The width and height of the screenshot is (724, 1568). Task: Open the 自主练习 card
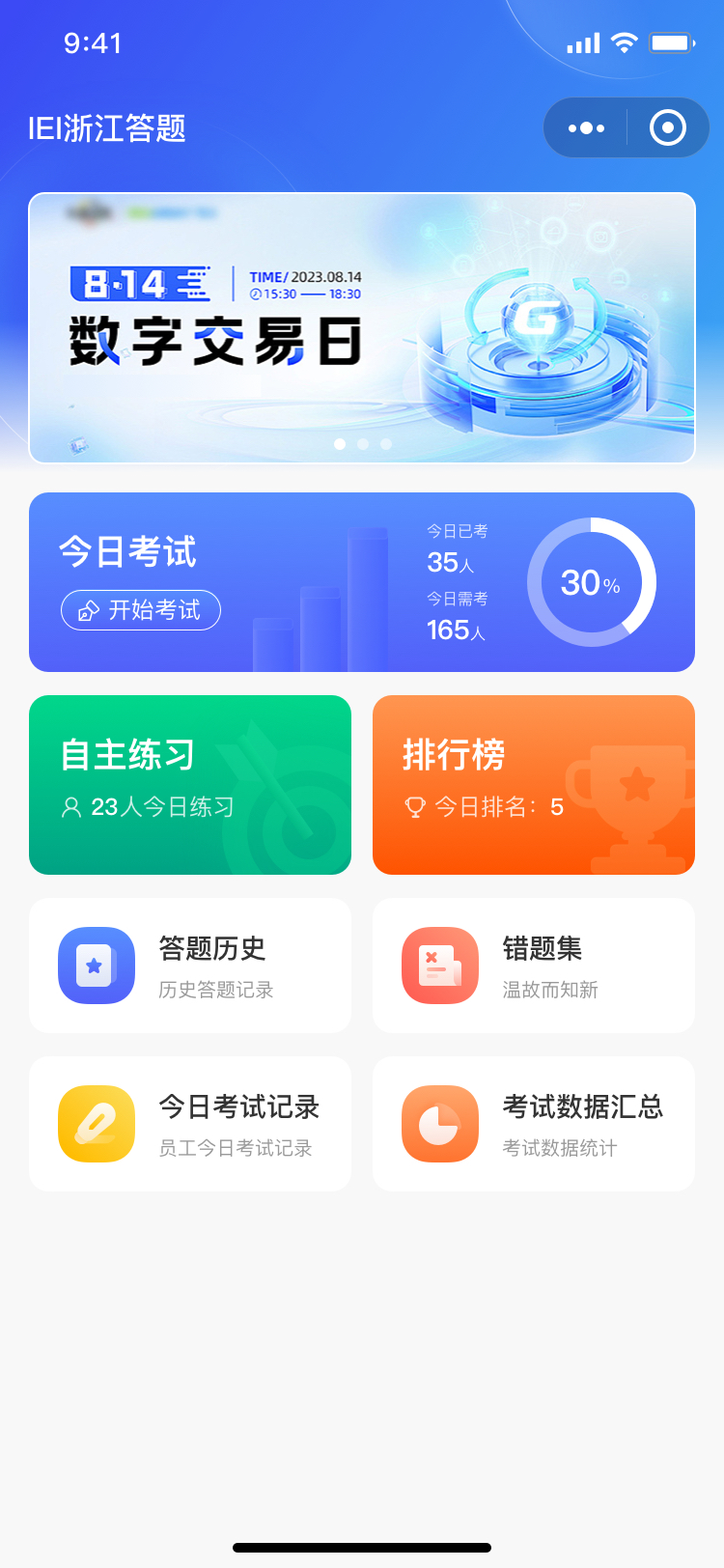190,785
